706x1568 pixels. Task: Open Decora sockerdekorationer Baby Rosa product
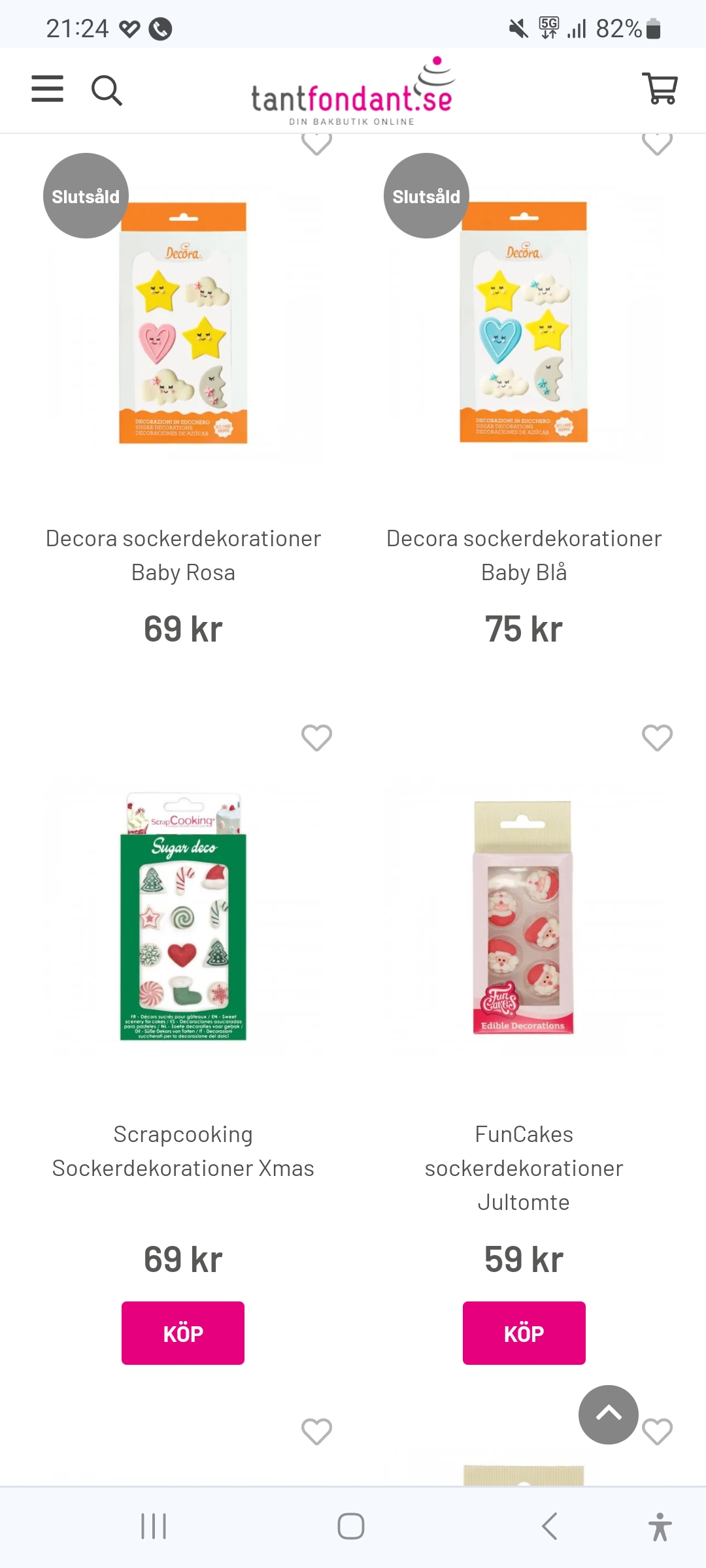[x=183, y=555]
